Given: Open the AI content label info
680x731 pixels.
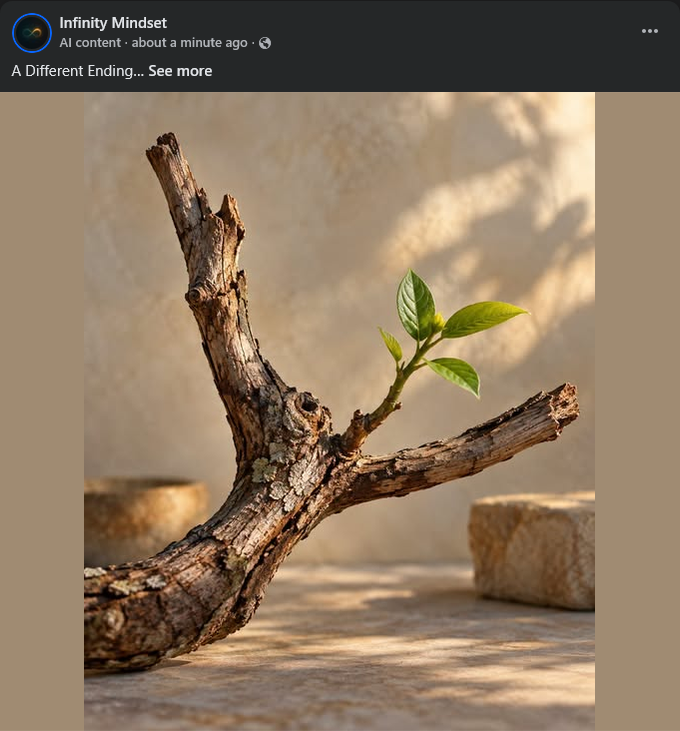Looking at the screenshot, I should 90,43.
